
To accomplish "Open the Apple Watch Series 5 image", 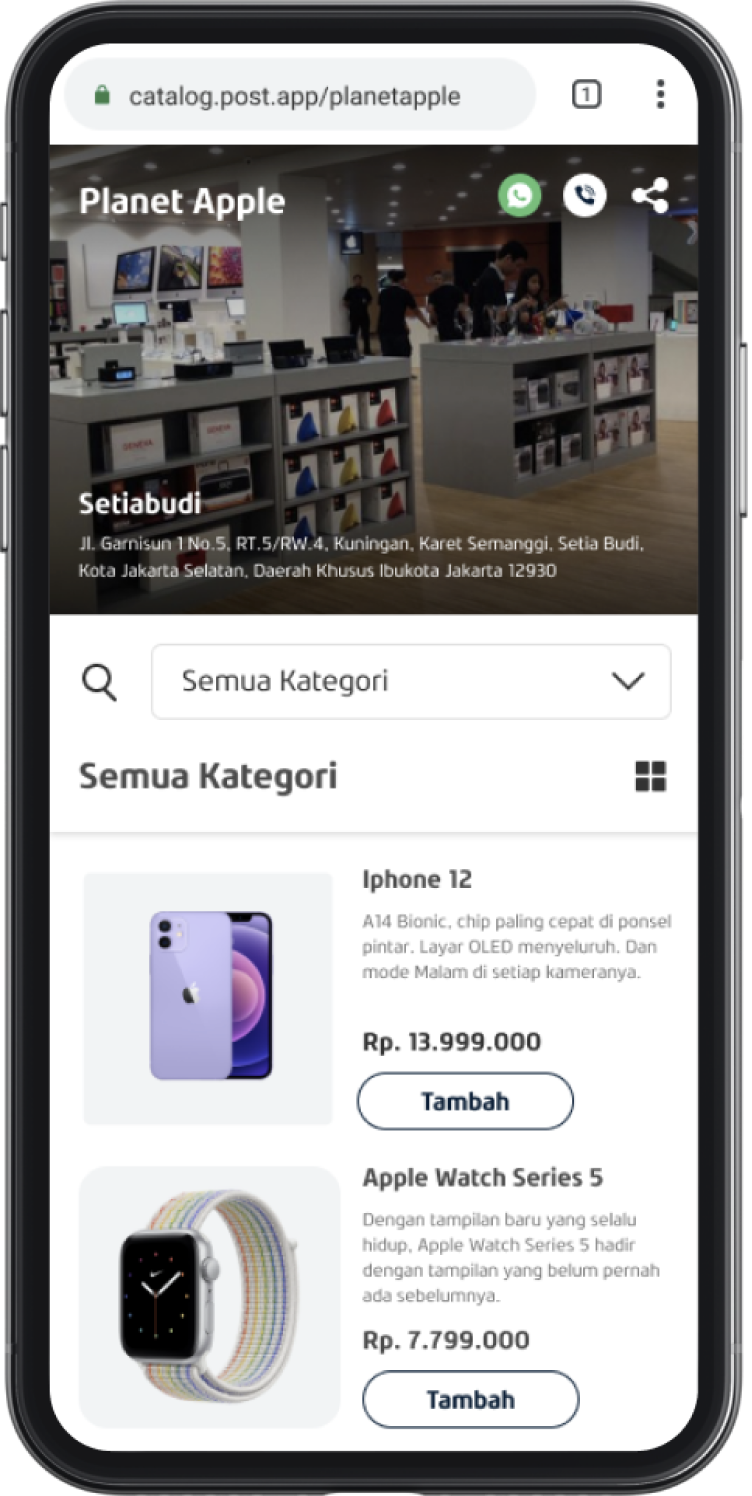I will (210, 1297).
